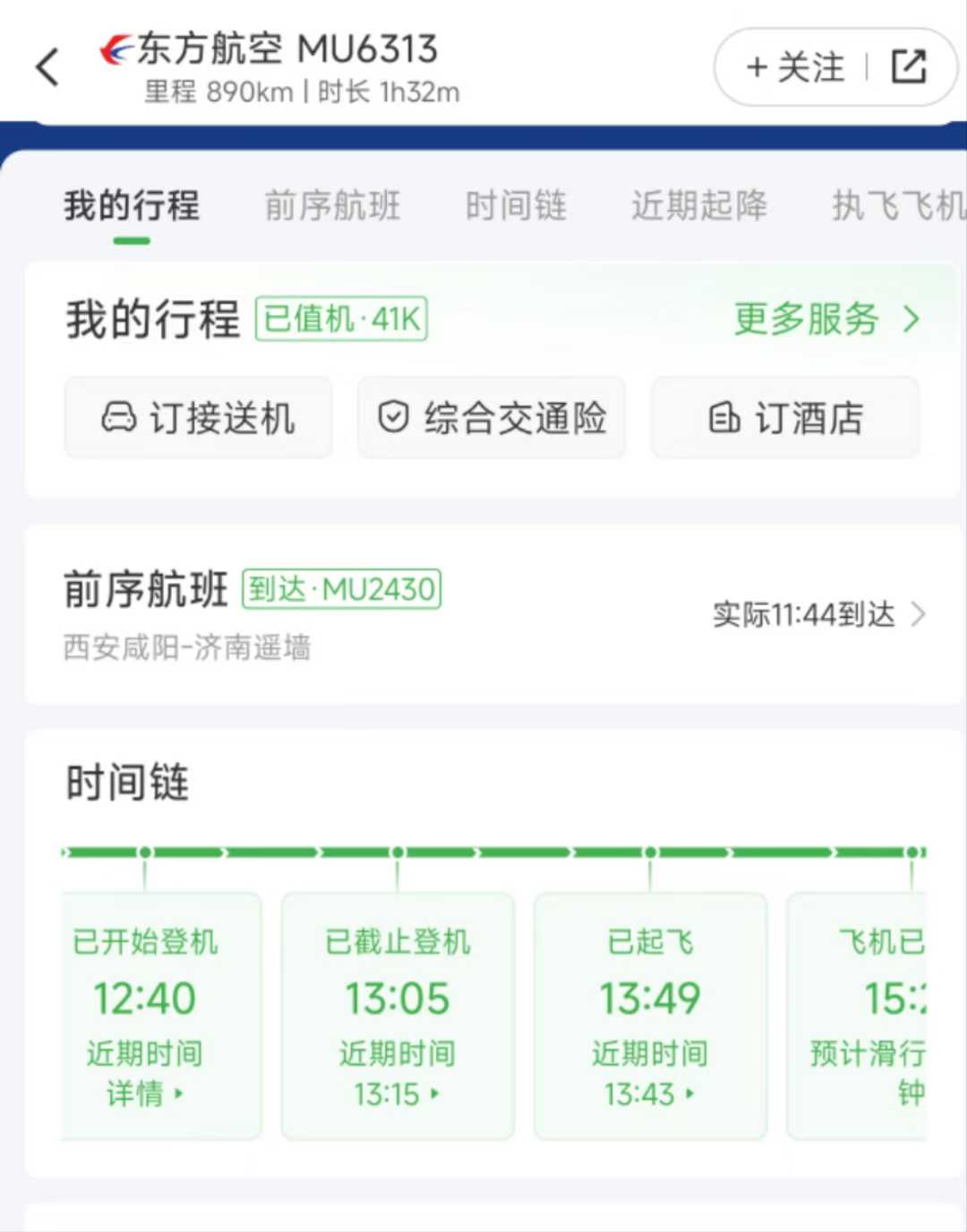This screenshot has width=967, height=1232.
Task: Tap 综合交通险 insurance button
Action: (492, 418)
